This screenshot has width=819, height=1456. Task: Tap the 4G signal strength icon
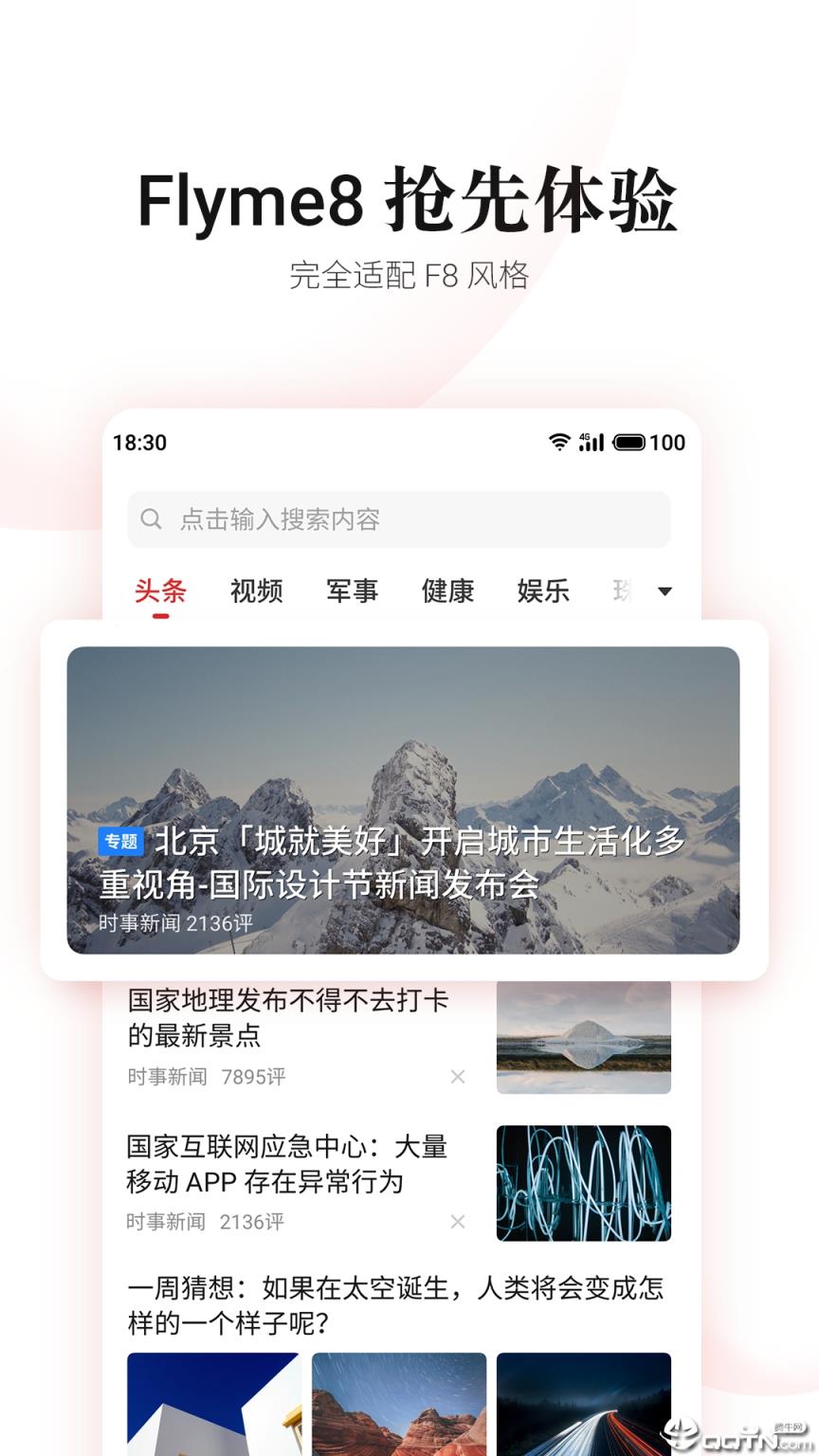coord(592,442)
